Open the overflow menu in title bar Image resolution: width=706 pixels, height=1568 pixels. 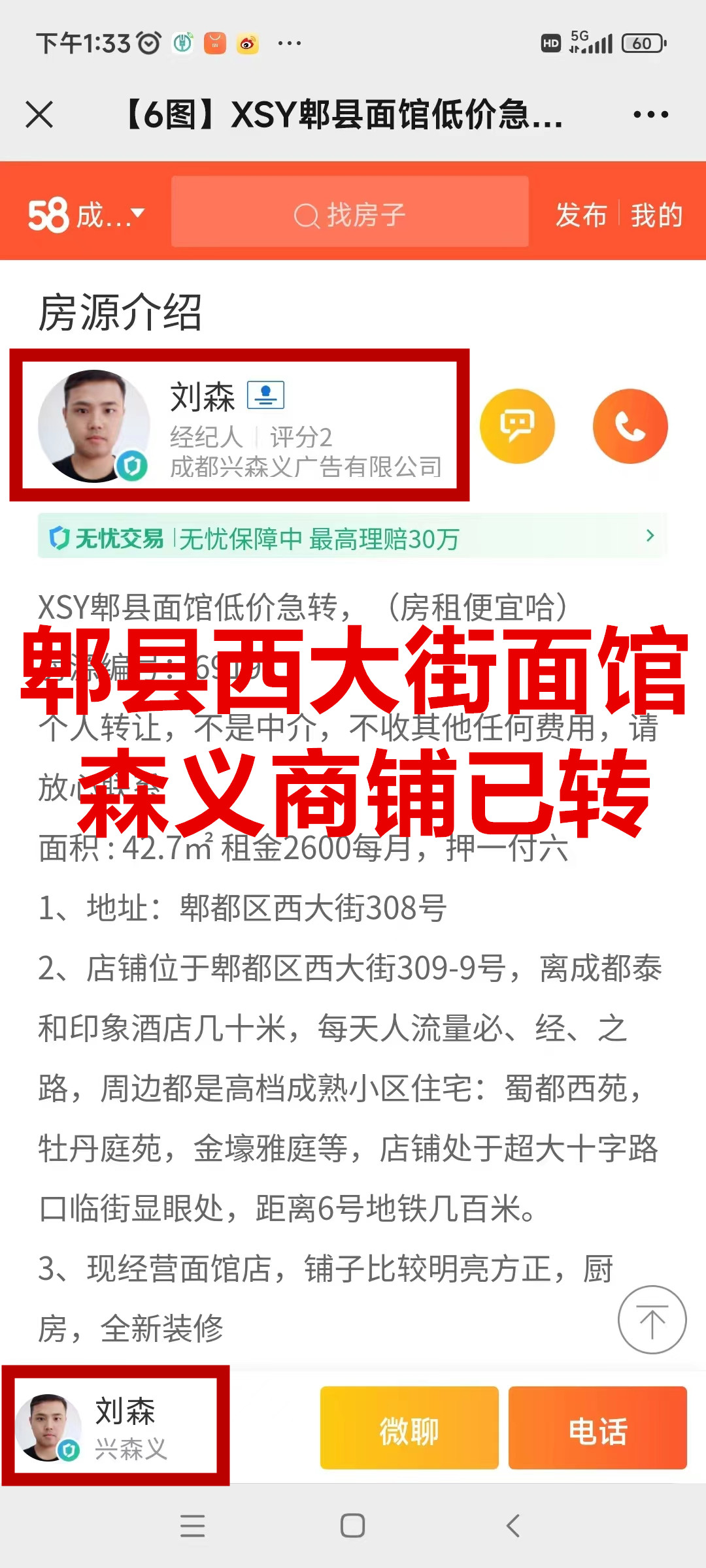650,115
